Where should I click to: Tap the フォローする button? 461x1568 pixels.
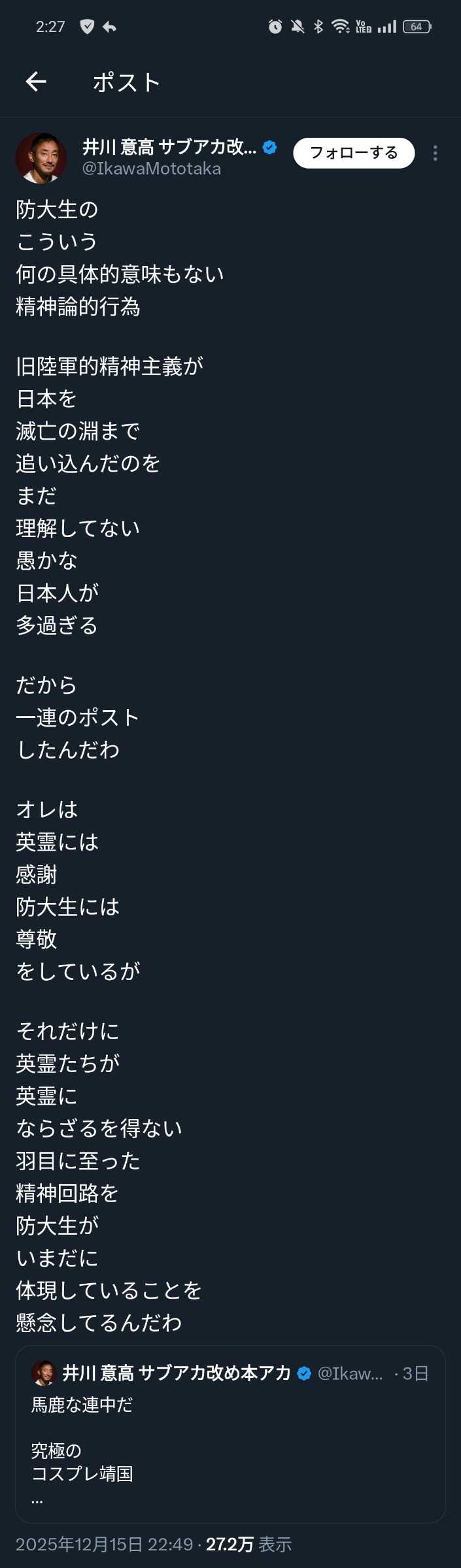tap(354, 153)
